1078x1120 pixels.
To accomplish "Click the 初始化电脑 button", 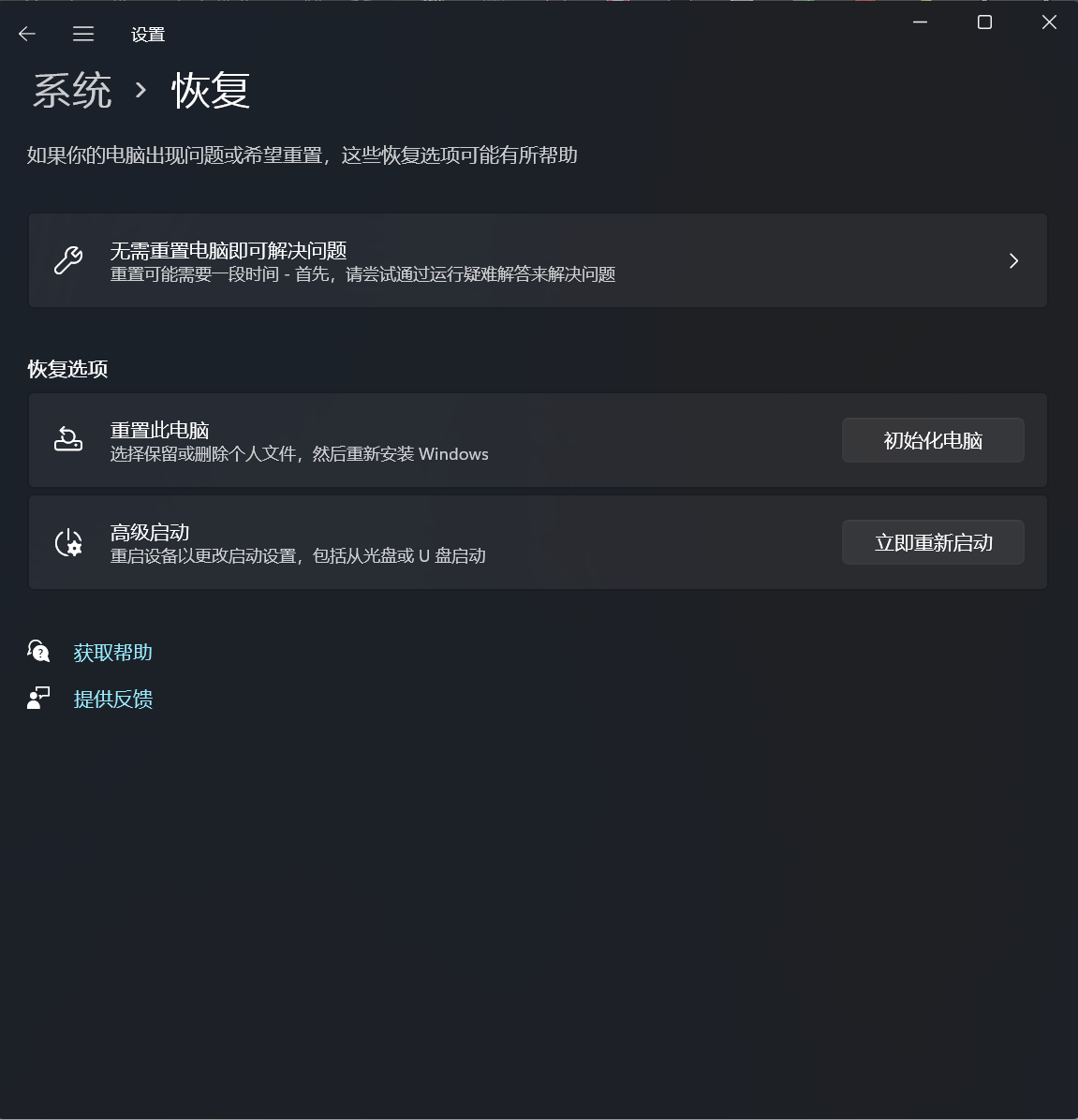I will [x=932, y=440].
